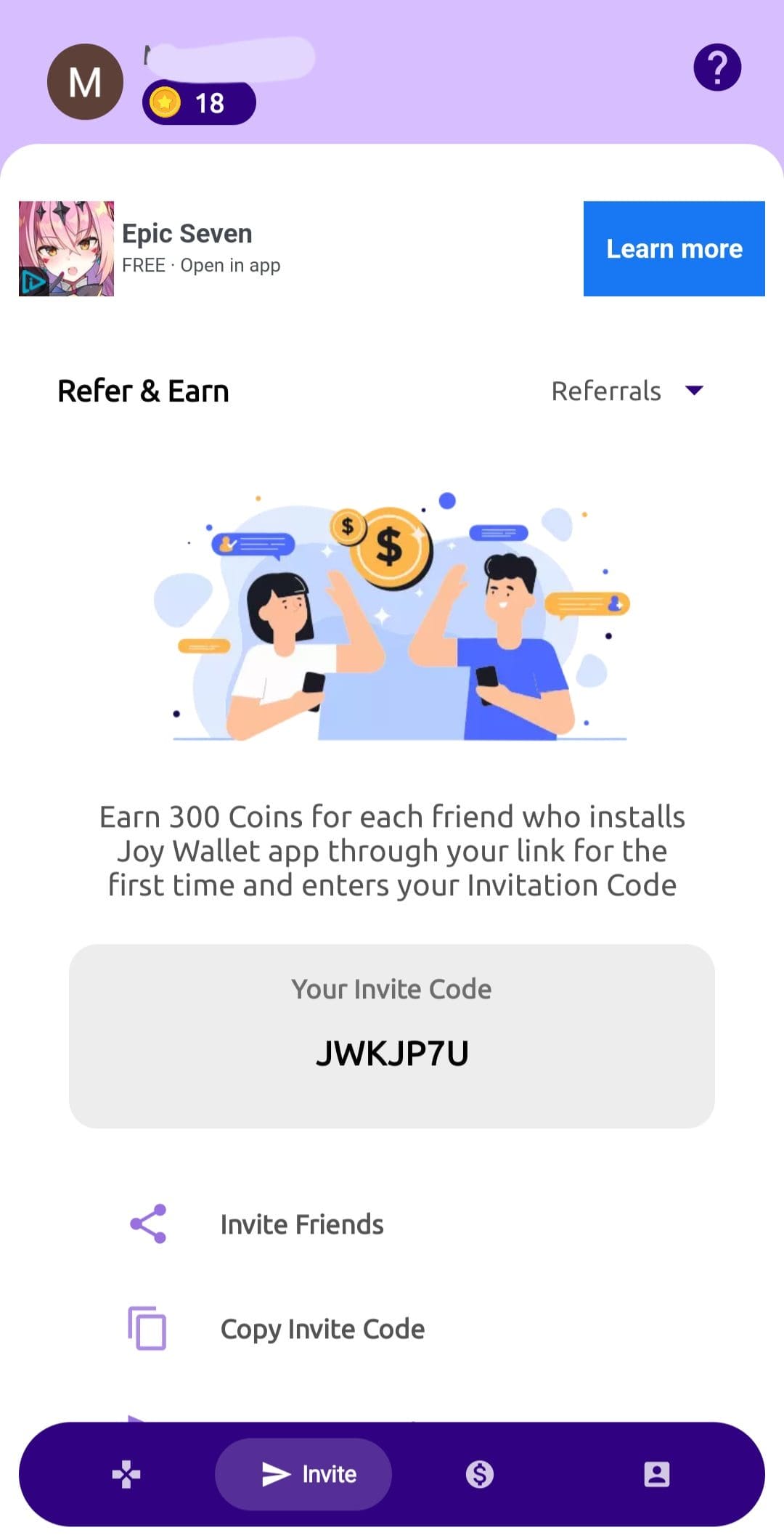Go to the dollar wallet tab
Image resolution: width=784 pixels, height=1538 pixels.
coord(479,1474)
